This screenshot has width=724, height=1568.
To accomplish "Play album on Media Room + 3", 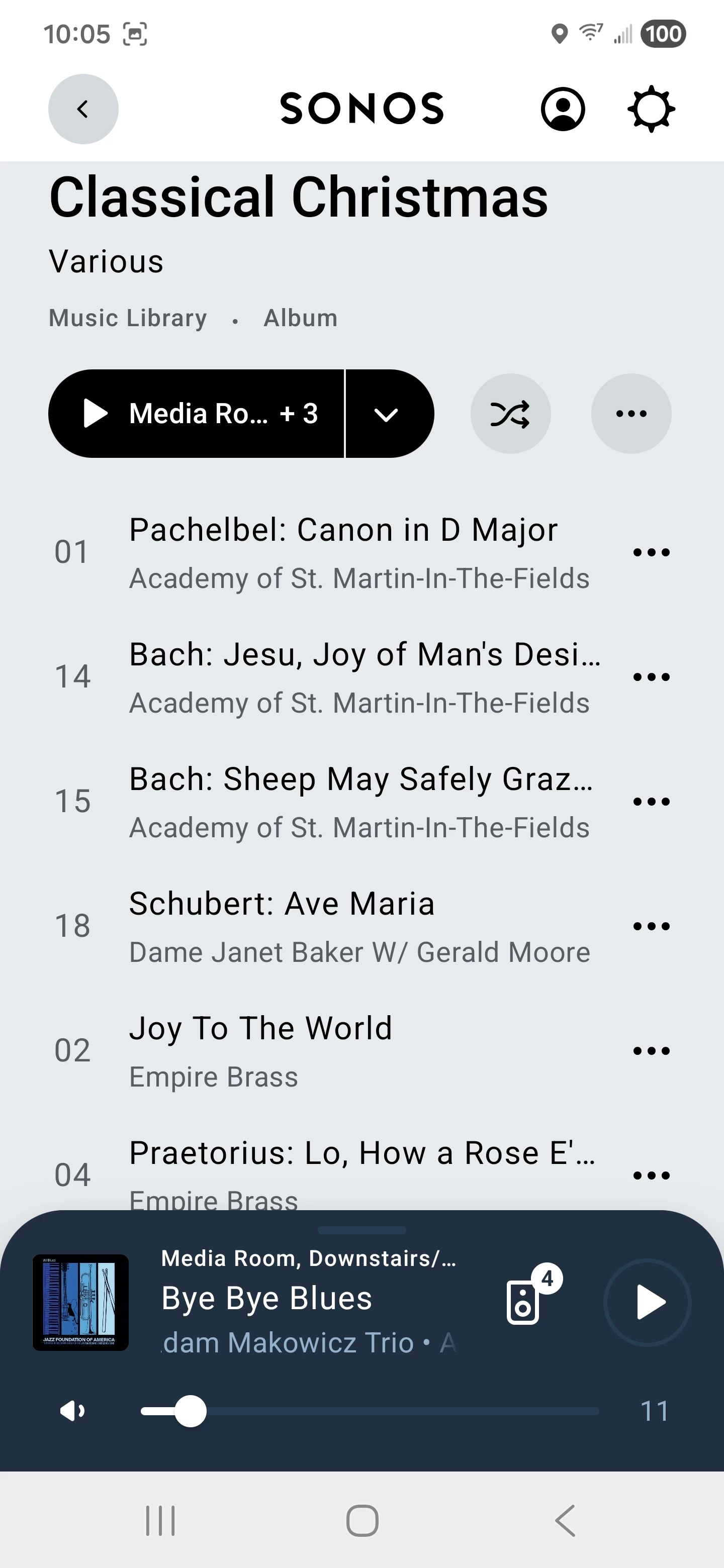I will [196, 413].
